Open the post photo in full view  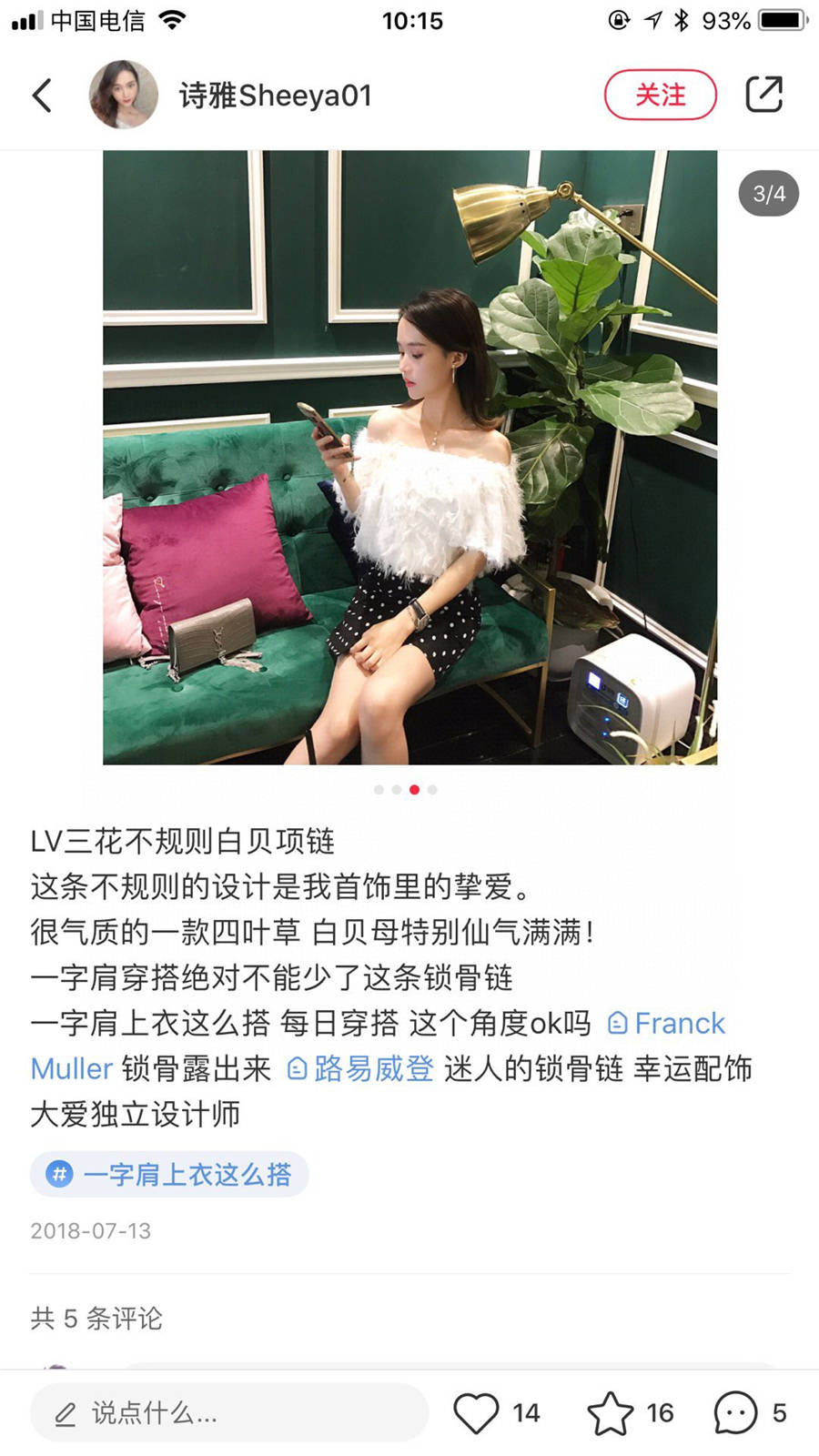[409, 457]
